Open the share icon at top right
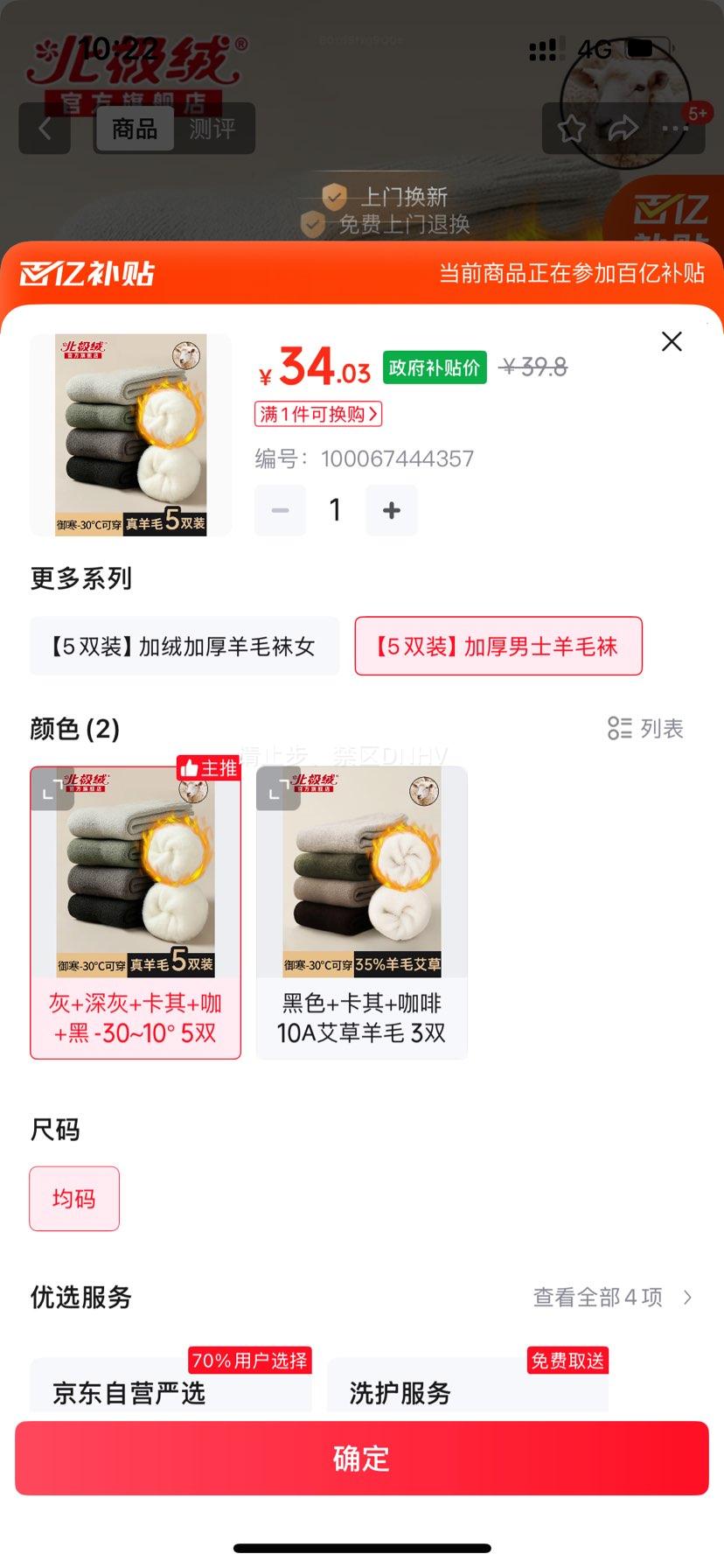Viewport: 724px width, 1568px height. [x=624, y=128]
